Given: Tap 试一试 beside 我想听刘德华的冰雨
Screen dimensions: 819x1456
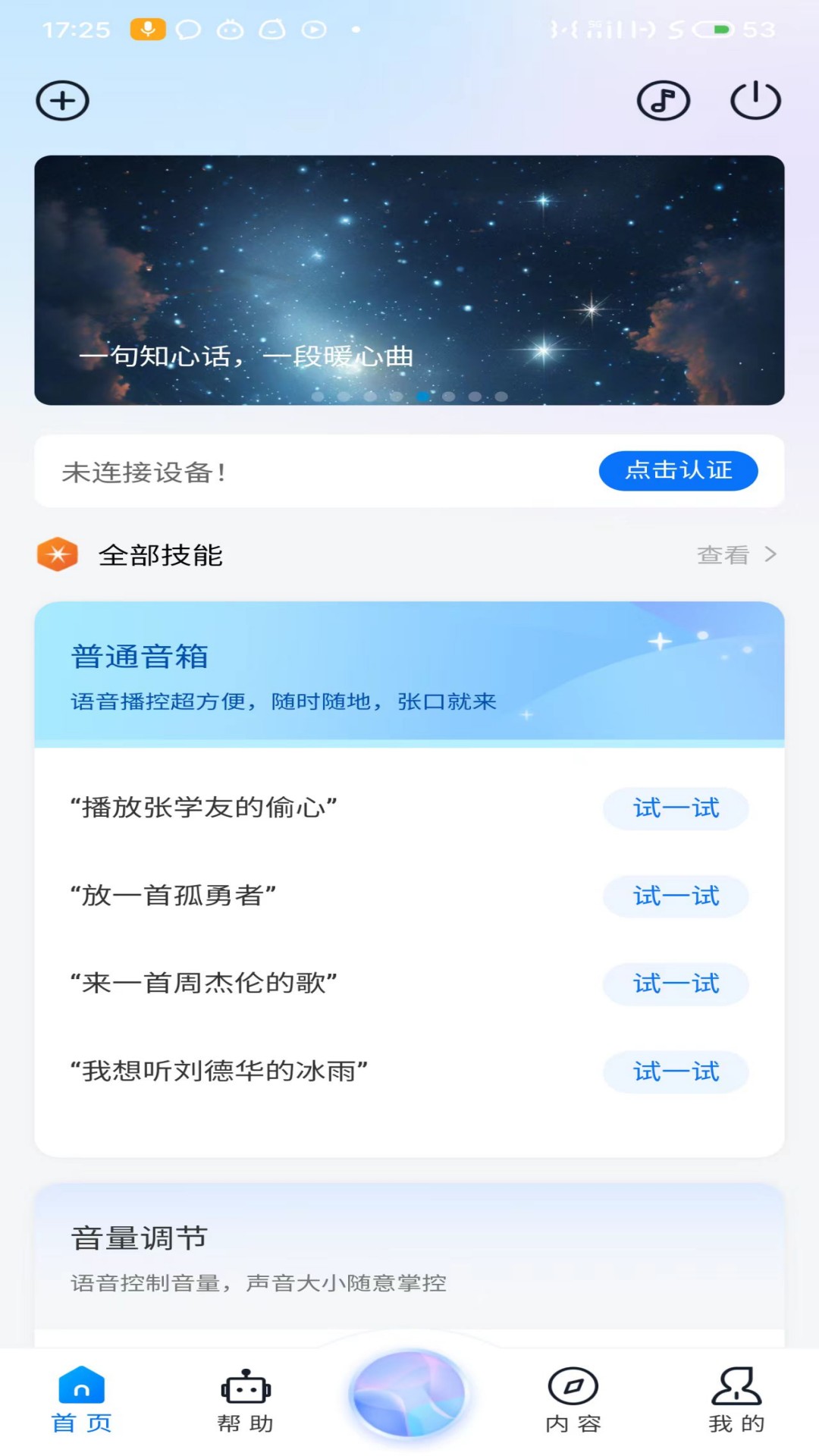Looking at the screenshot, I should (x=675, y=1072).
